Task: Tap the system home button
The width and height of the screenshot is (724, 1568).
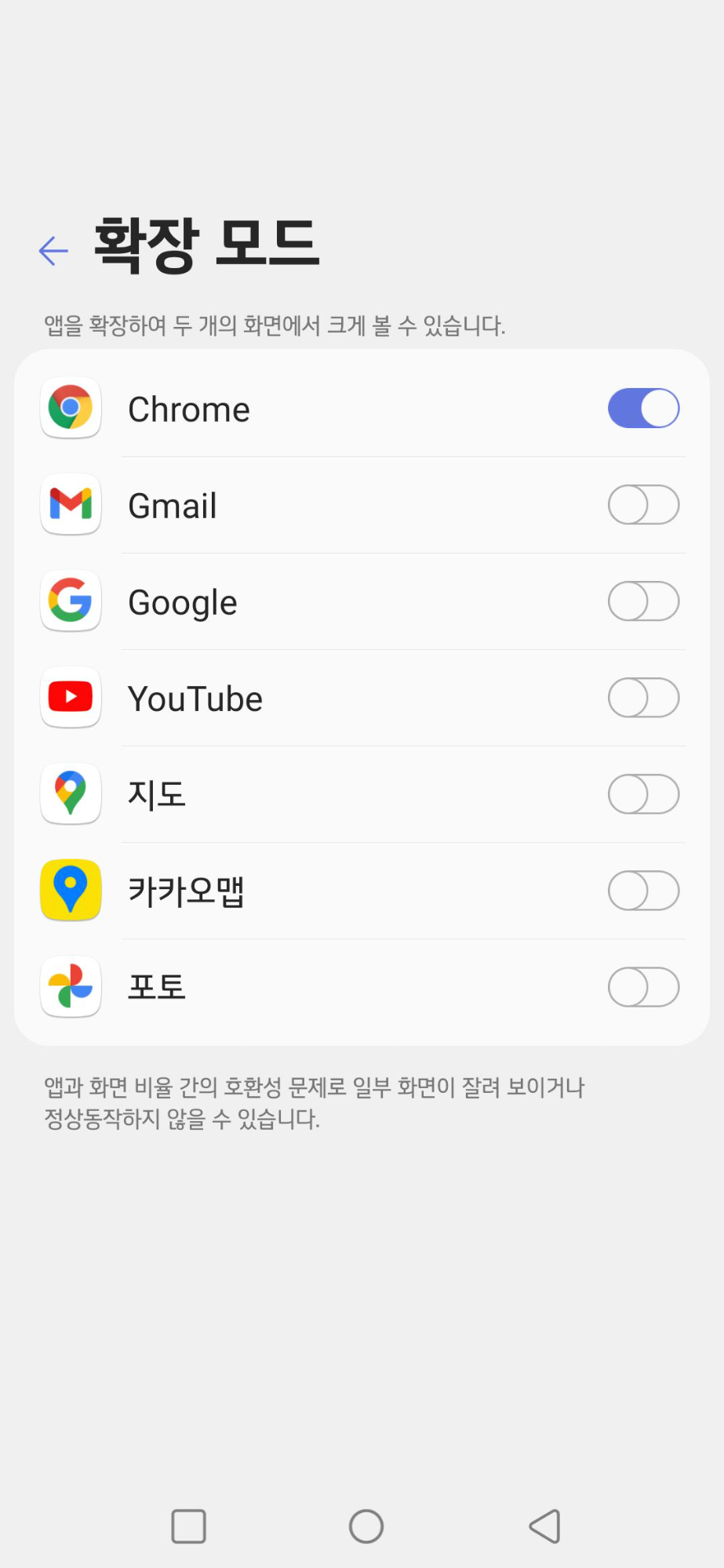Action: click(366, 1526)
